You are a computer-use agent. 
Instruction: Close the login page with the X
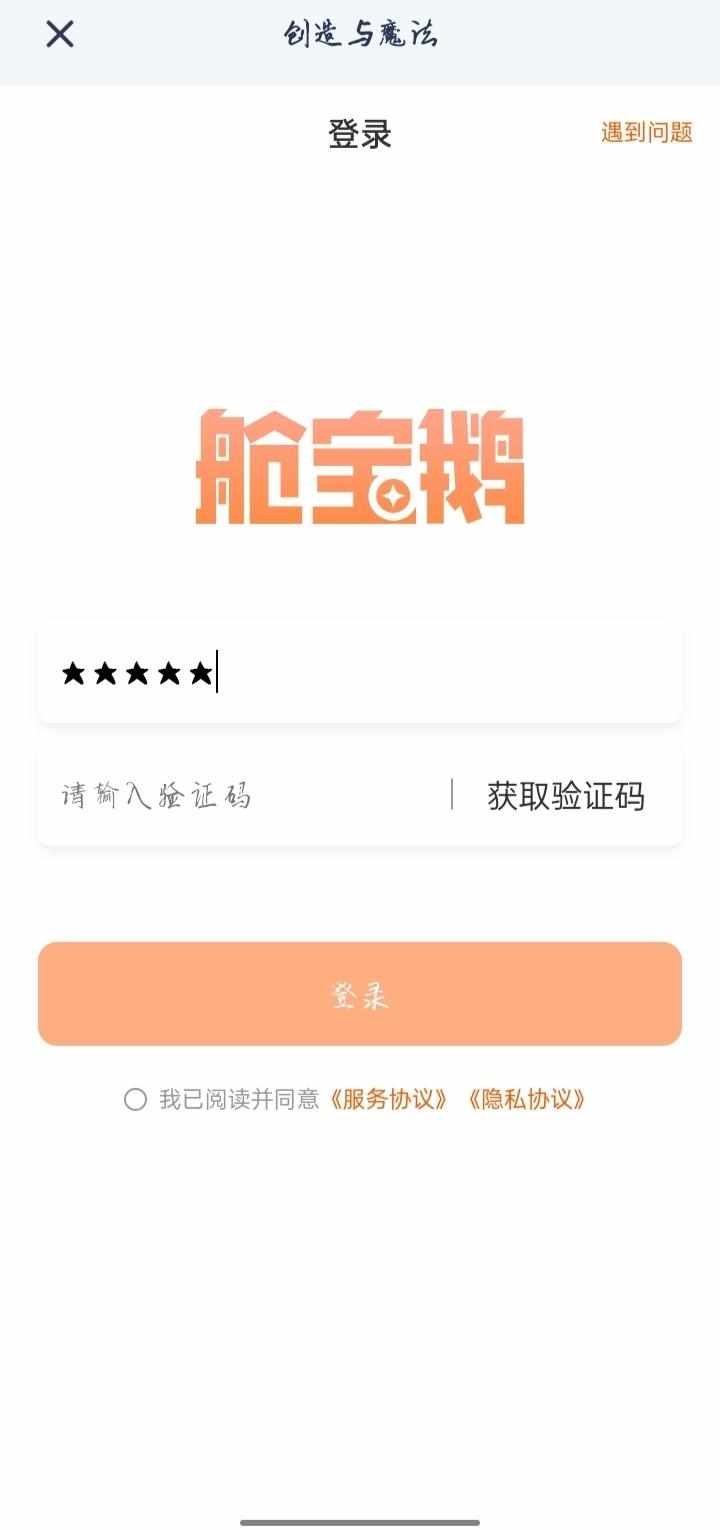coord(60,34)
